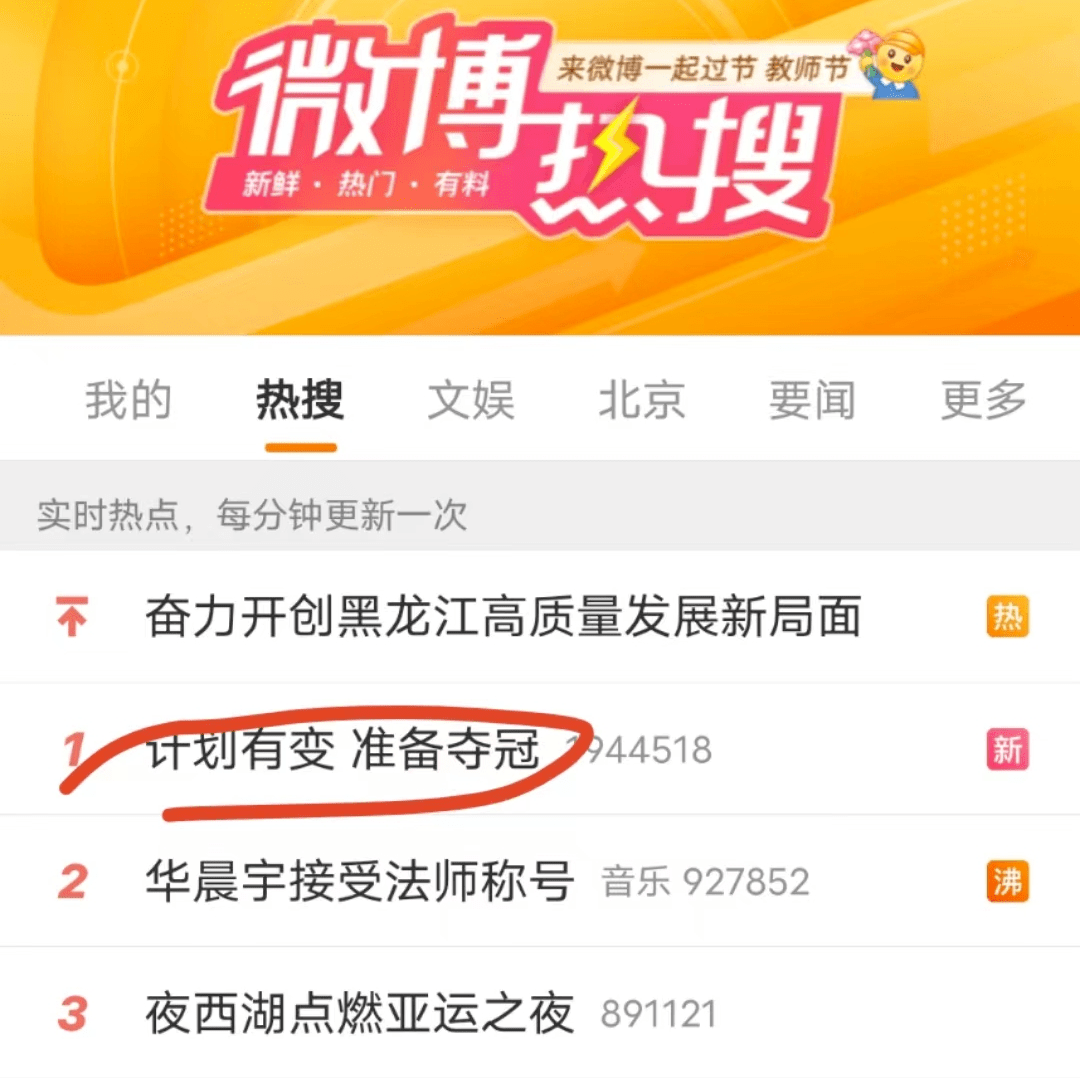Image resolution: width=1080 pixels, height=1078 pixels.
Task: Open topic 夜西湖点燃亚运之夜
Action: tap(360, 1014)
